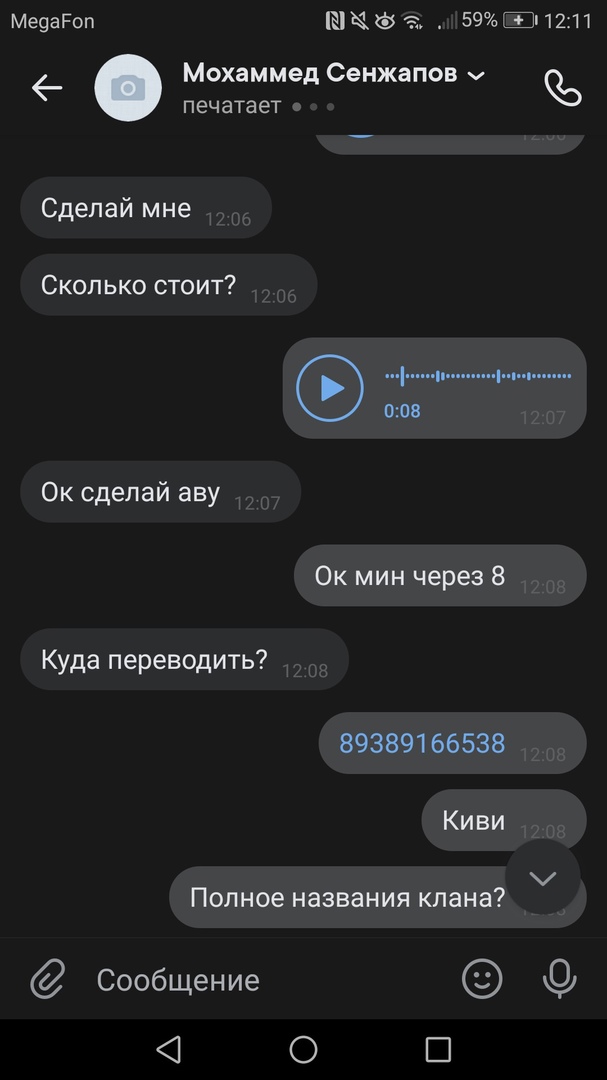This screenshot has height=1080, width=607.
Task: Start a voice call with Мохаммед
Action: point(562,88)
